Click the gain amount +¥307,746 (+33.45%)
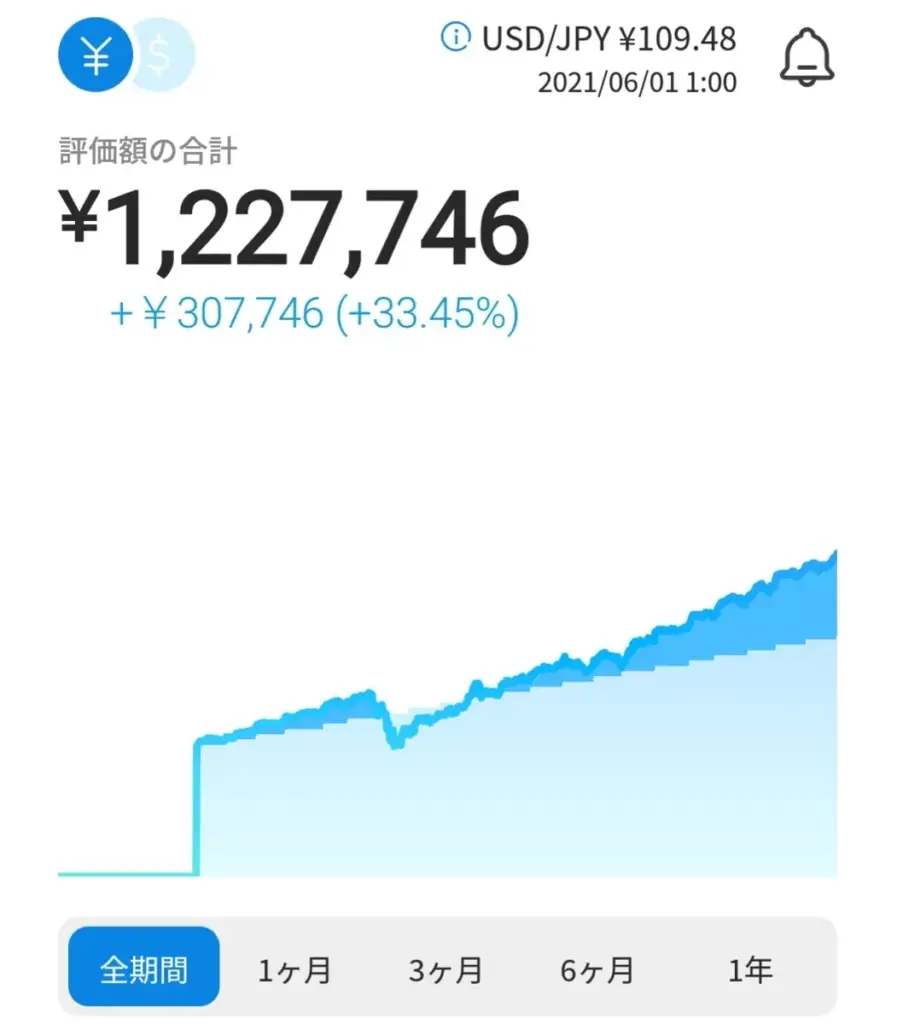This screenshot has width=897, height=1024. [311, 315]
